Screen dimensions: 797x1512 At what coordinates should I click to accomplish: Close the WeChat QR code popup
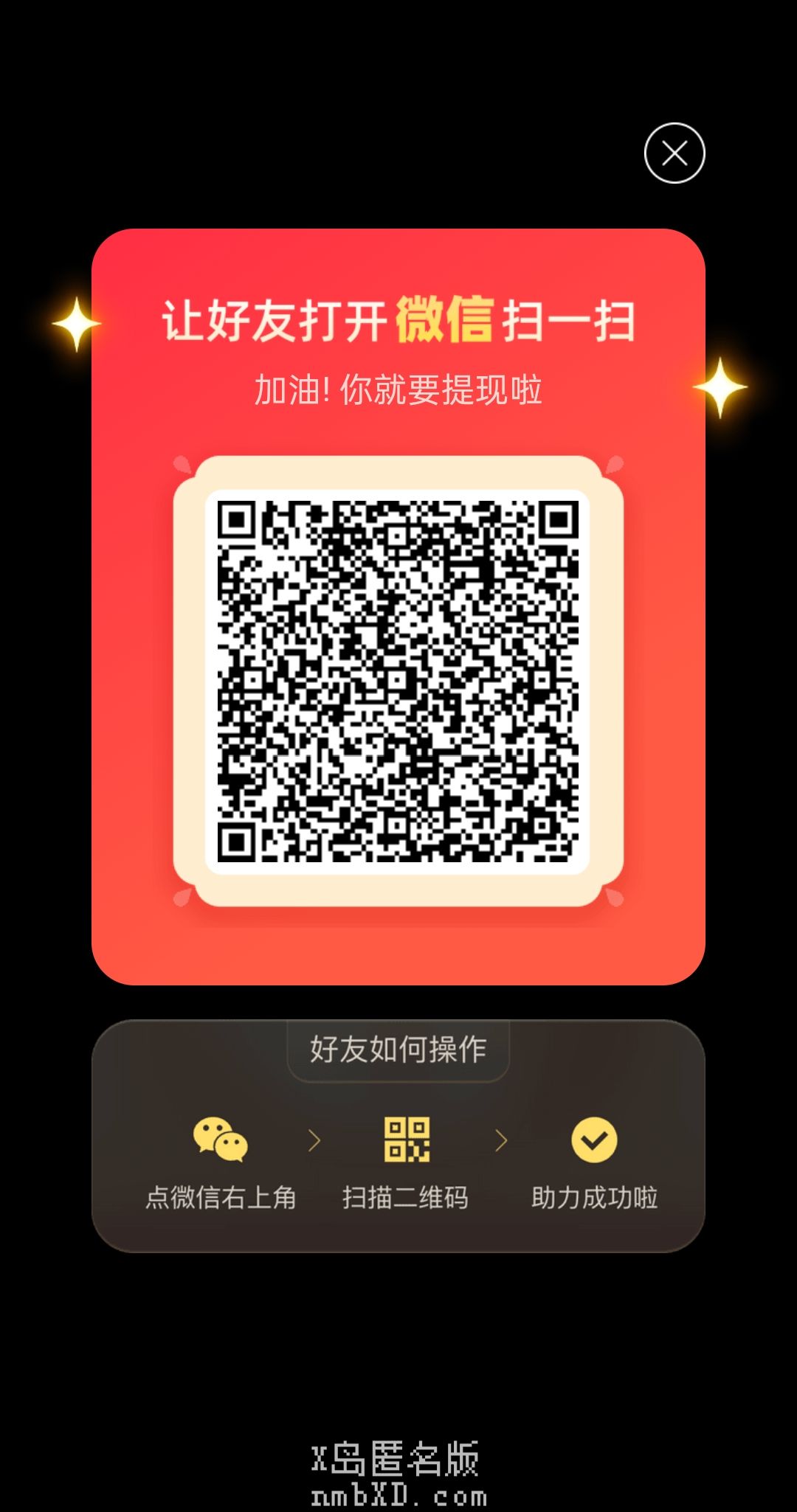[674, 153]
